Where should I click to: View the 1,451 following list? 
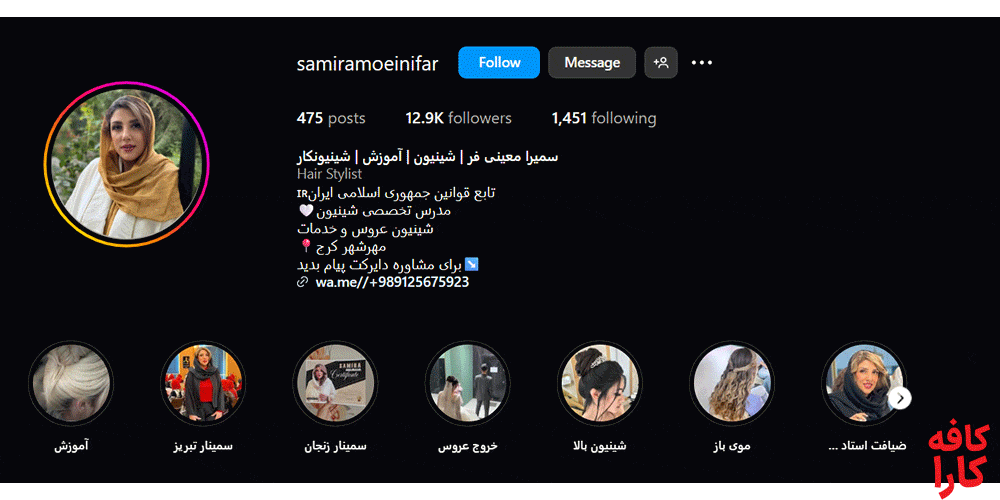(x=603, y=118)
